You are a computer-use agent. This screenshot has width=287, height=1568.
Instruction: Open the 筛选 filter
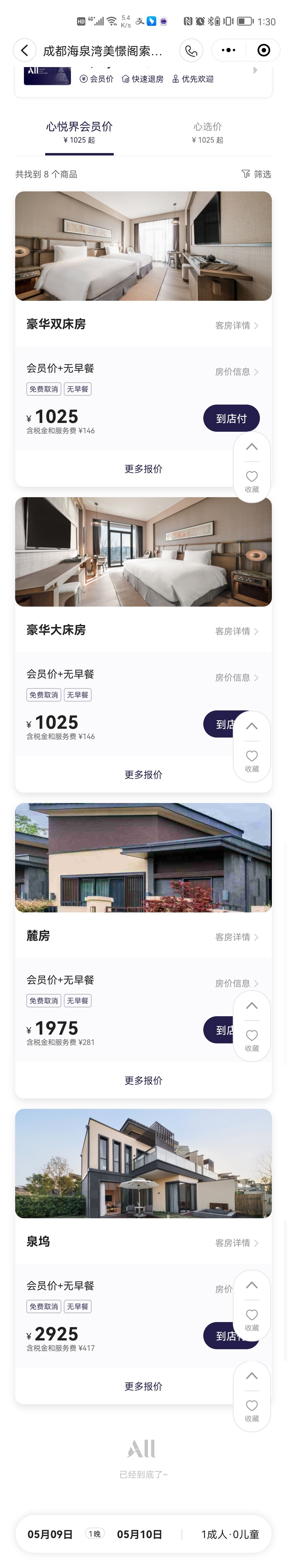coord(256,175)
